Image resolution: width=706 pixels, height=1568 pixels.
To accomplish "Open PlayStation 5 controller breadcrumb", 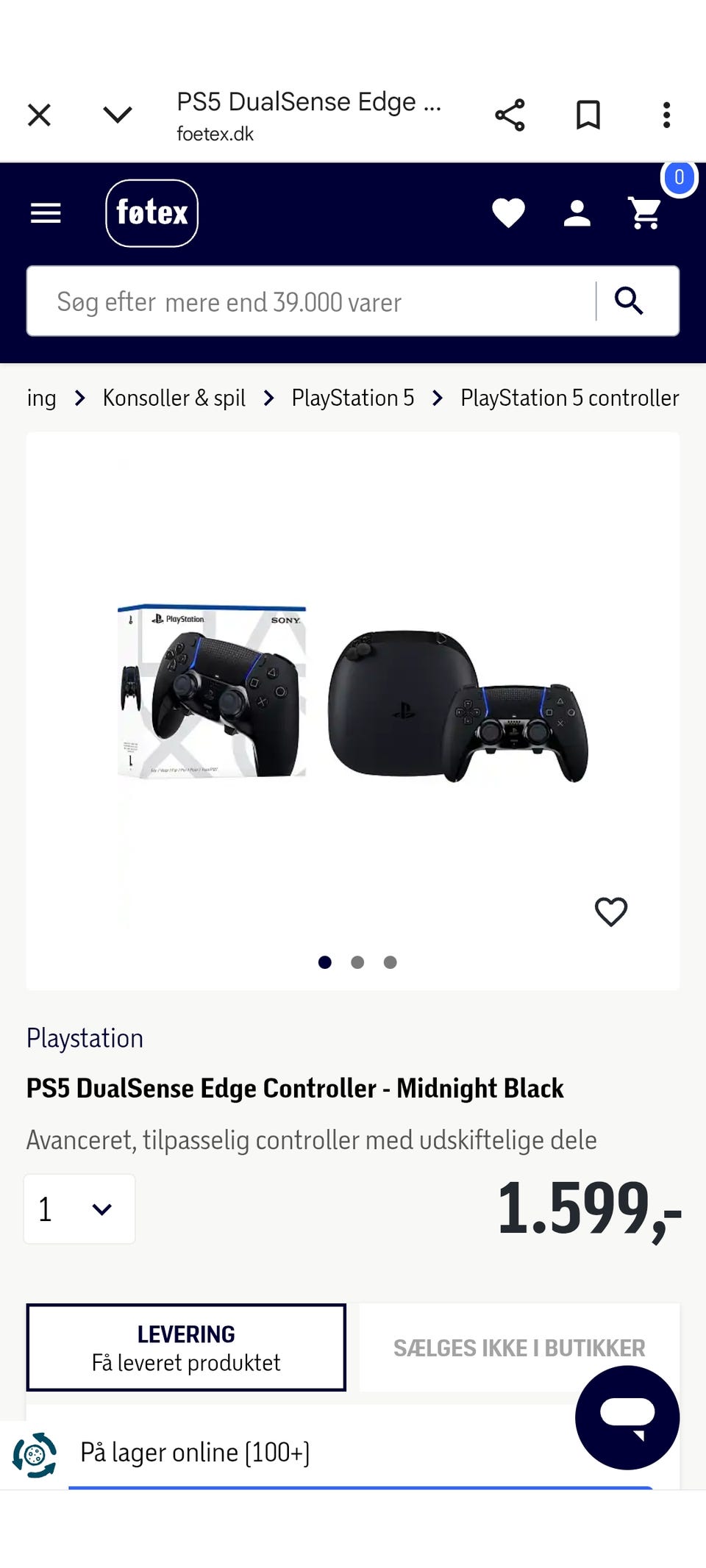I will pos(570,398).
